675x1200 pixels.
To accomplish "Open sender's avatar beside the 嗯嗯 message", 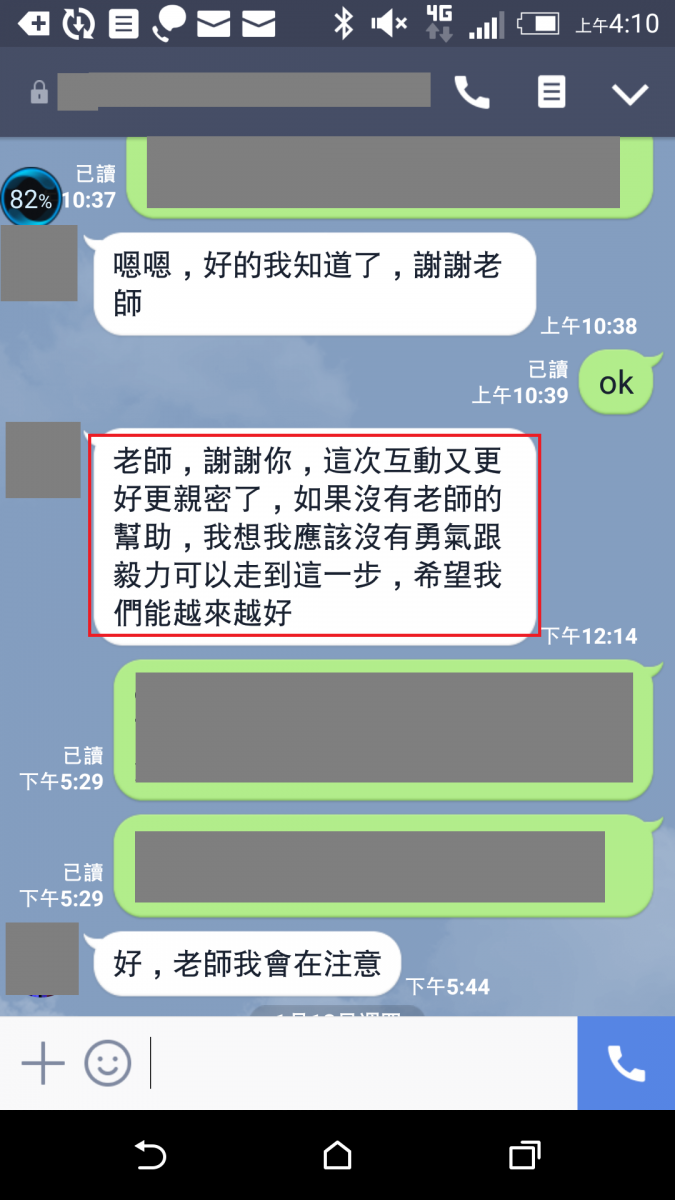I will pyautogui.click(x=40, y=263).
